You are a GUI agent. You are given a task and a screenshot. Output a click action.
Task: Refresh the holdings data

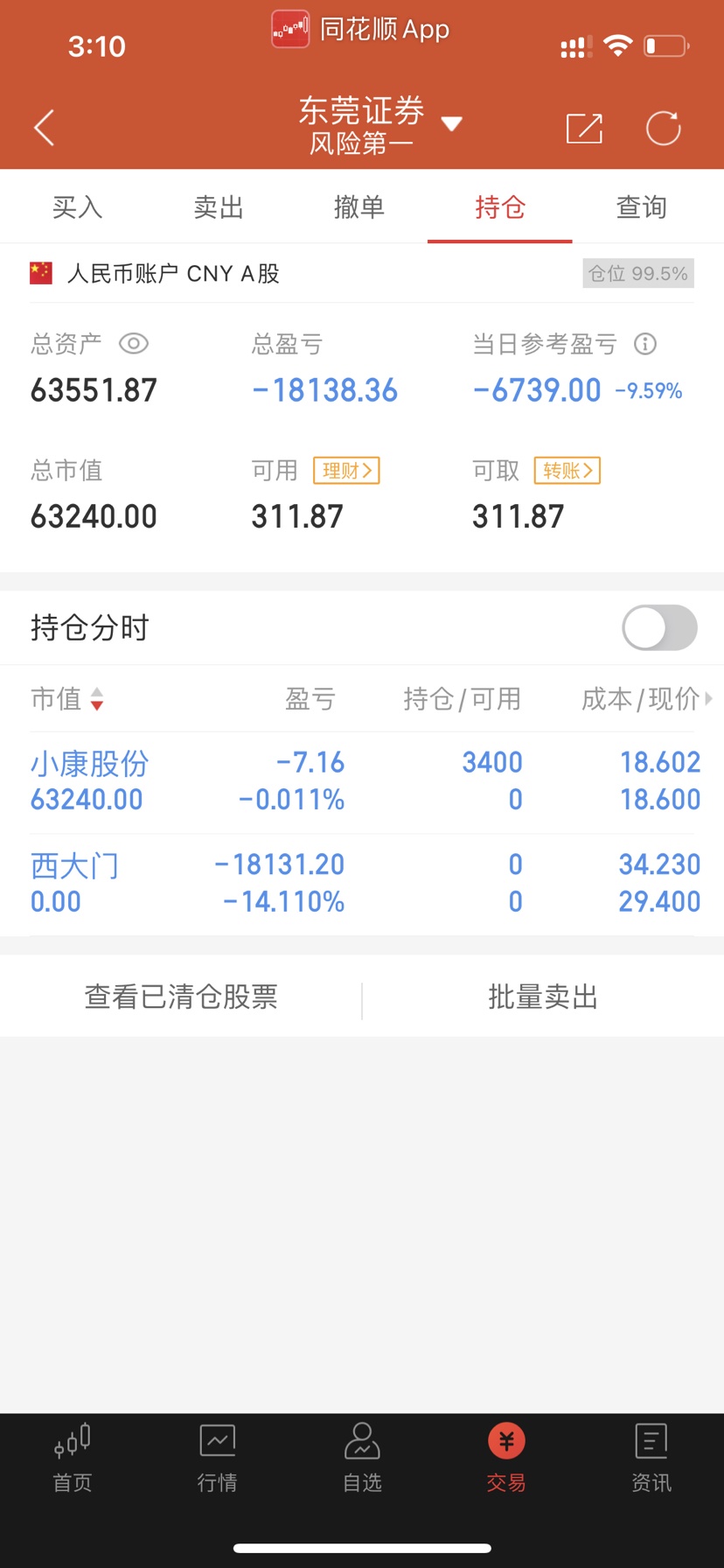(663, 128)
